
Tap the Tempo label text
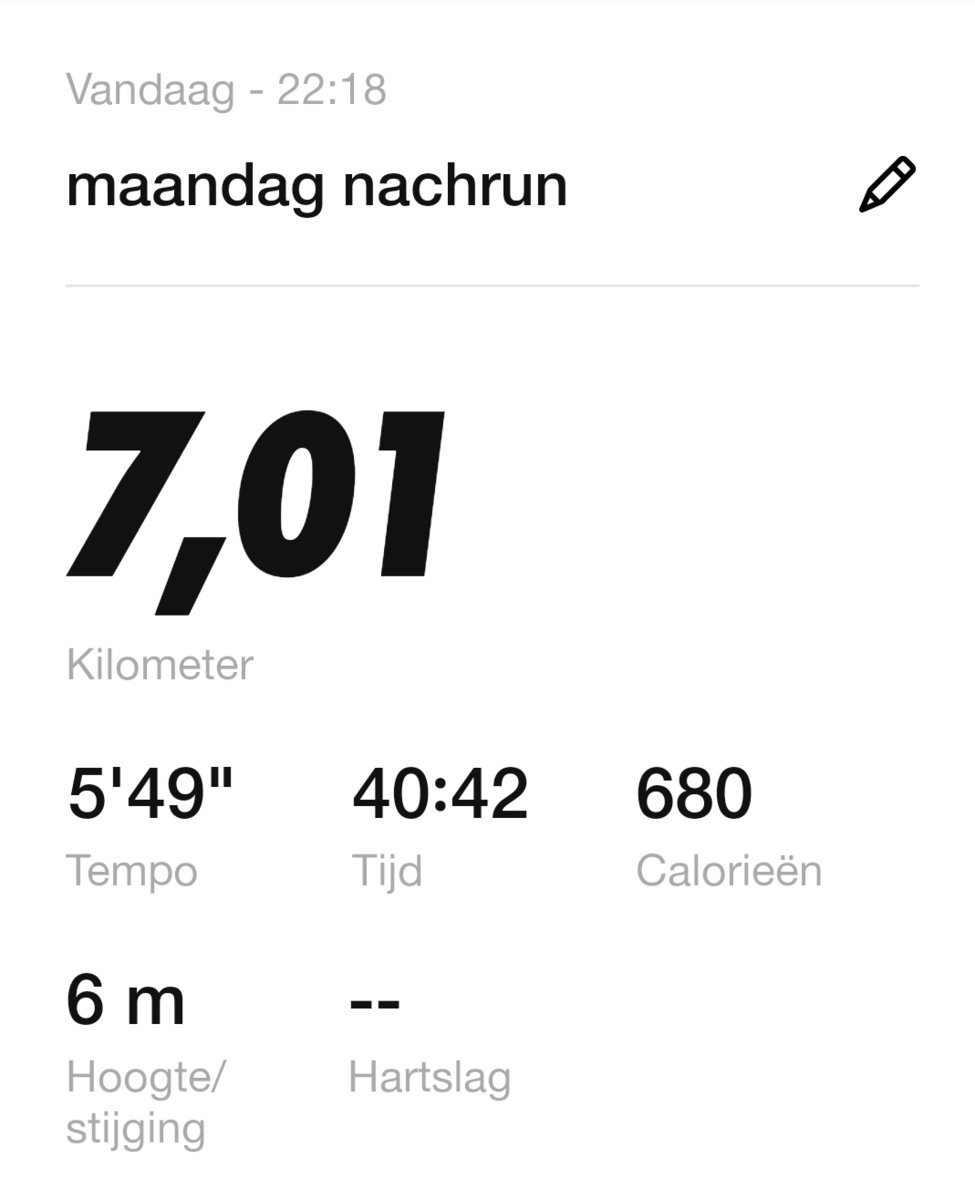pos(130,871)
